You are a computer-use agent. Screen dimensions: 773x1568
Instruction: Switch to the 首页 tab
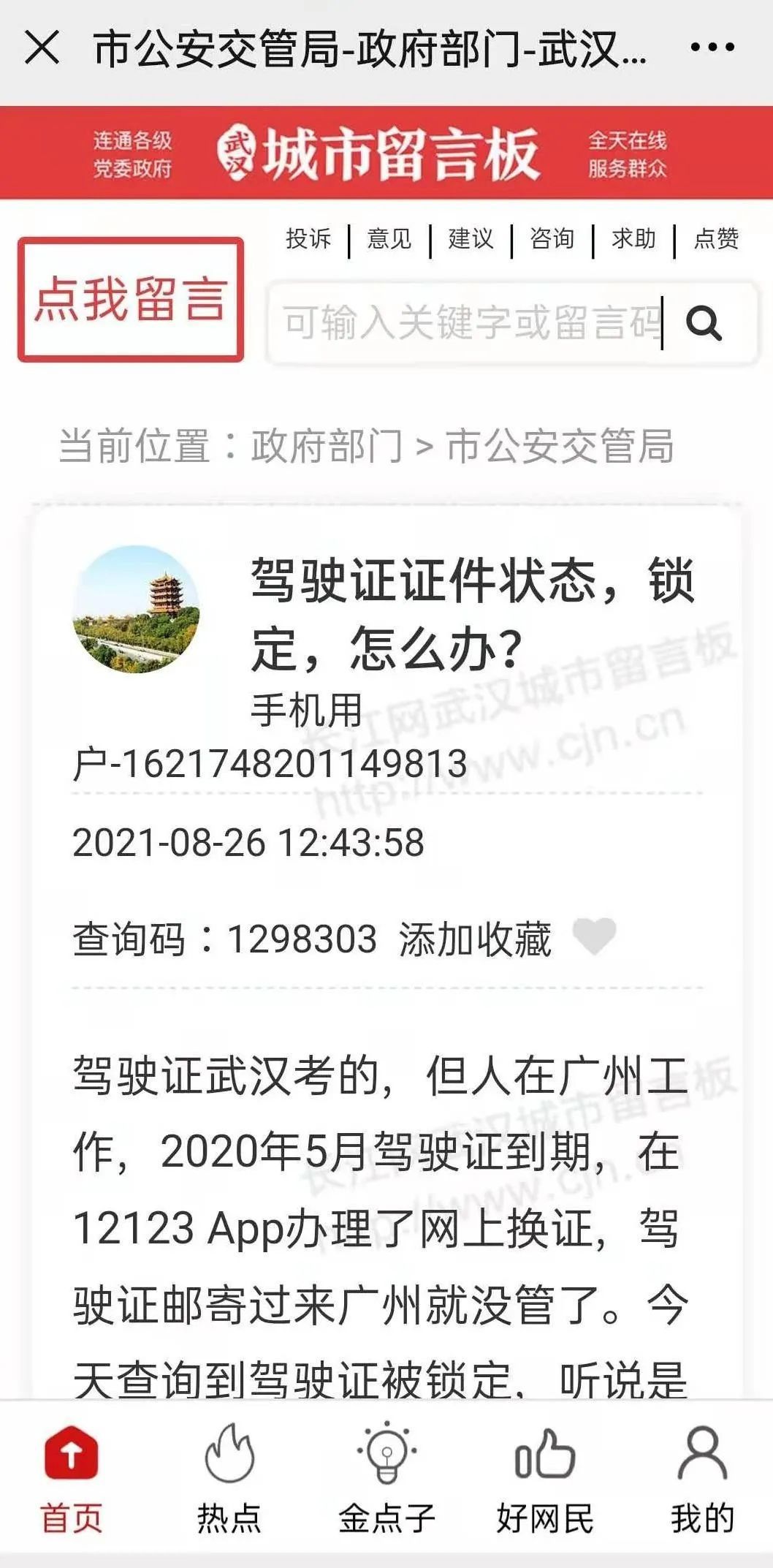71,1478
